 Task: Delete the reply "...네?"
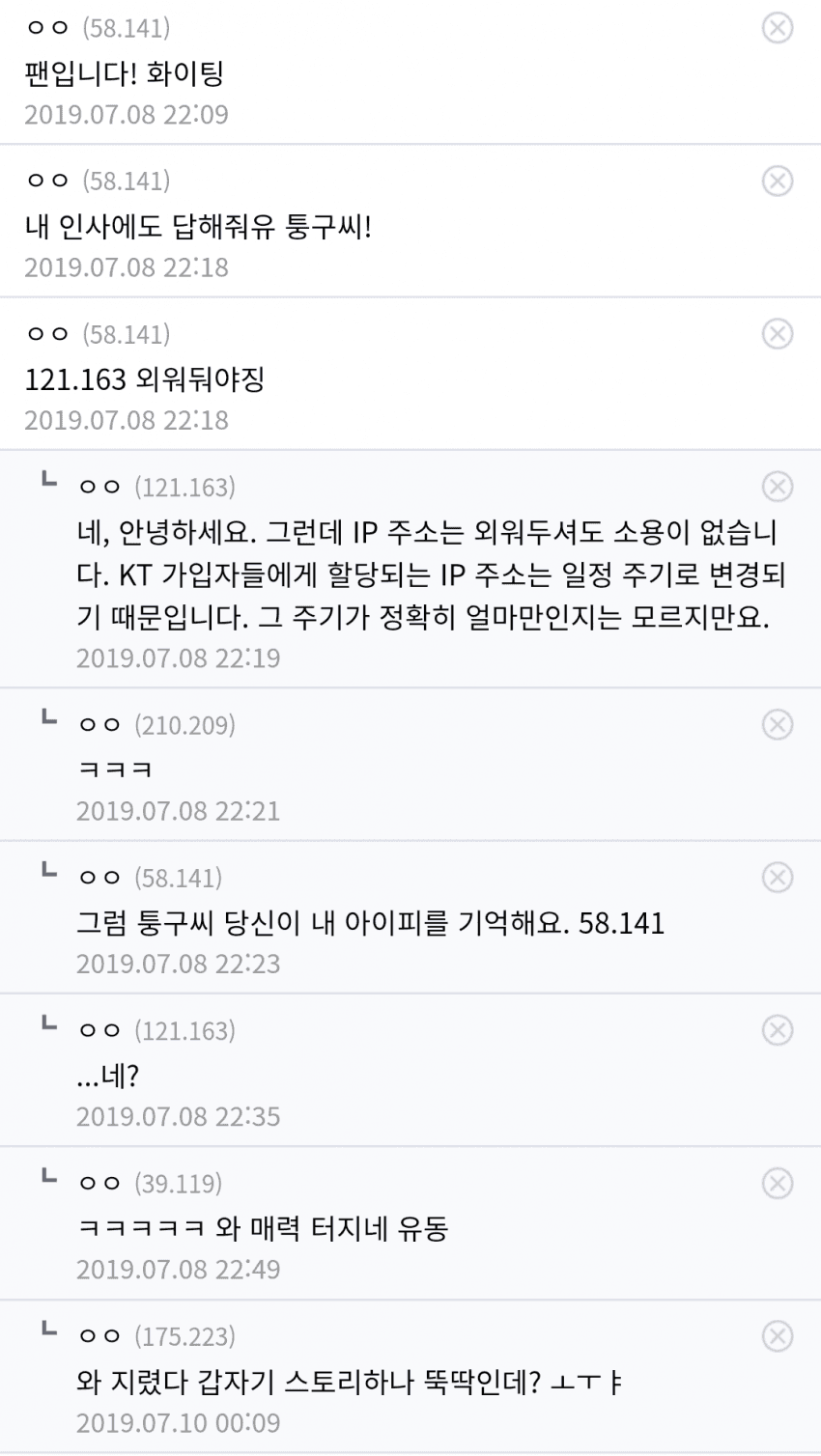(778, 1030)
